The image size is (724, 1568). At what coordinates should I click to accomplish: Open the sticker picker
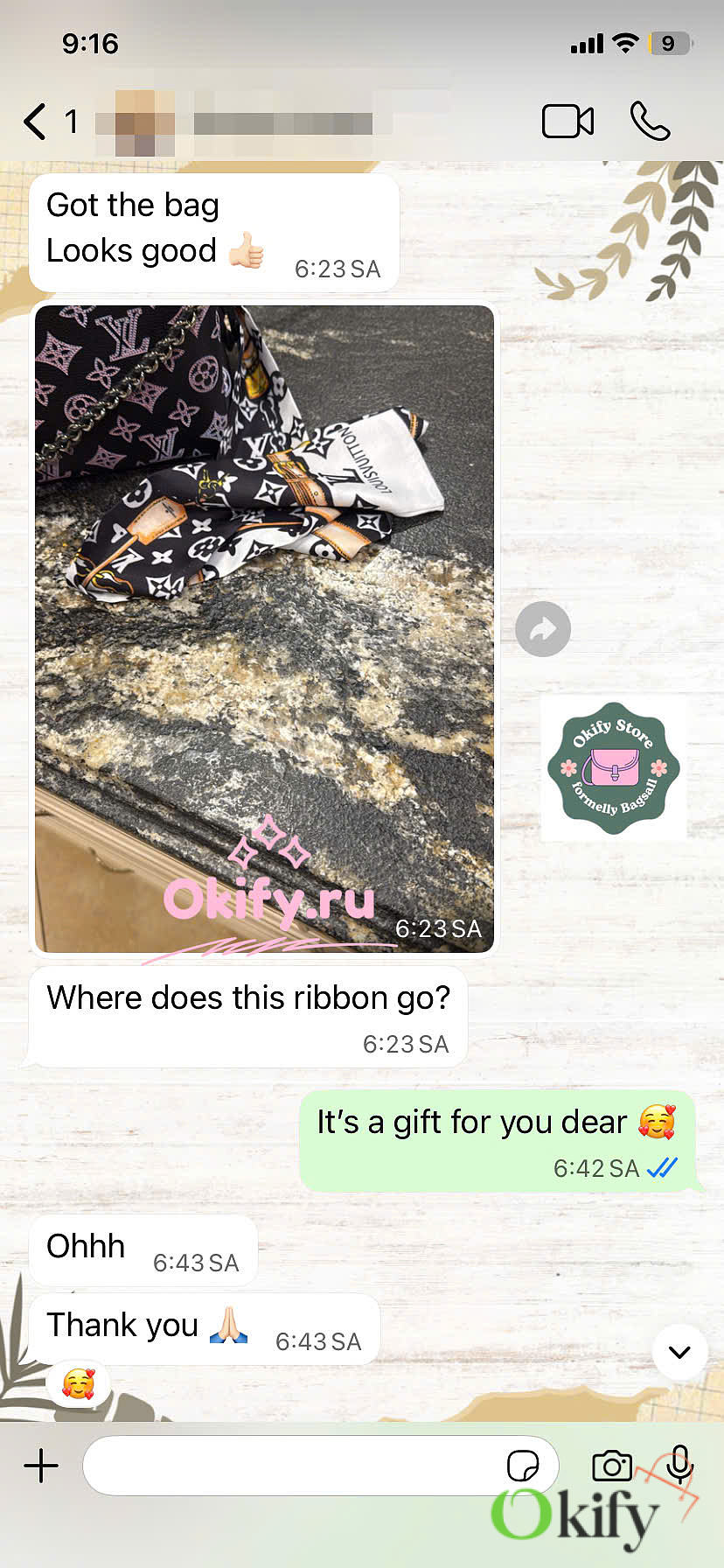pyautogui.click(x=522, y=1466)
